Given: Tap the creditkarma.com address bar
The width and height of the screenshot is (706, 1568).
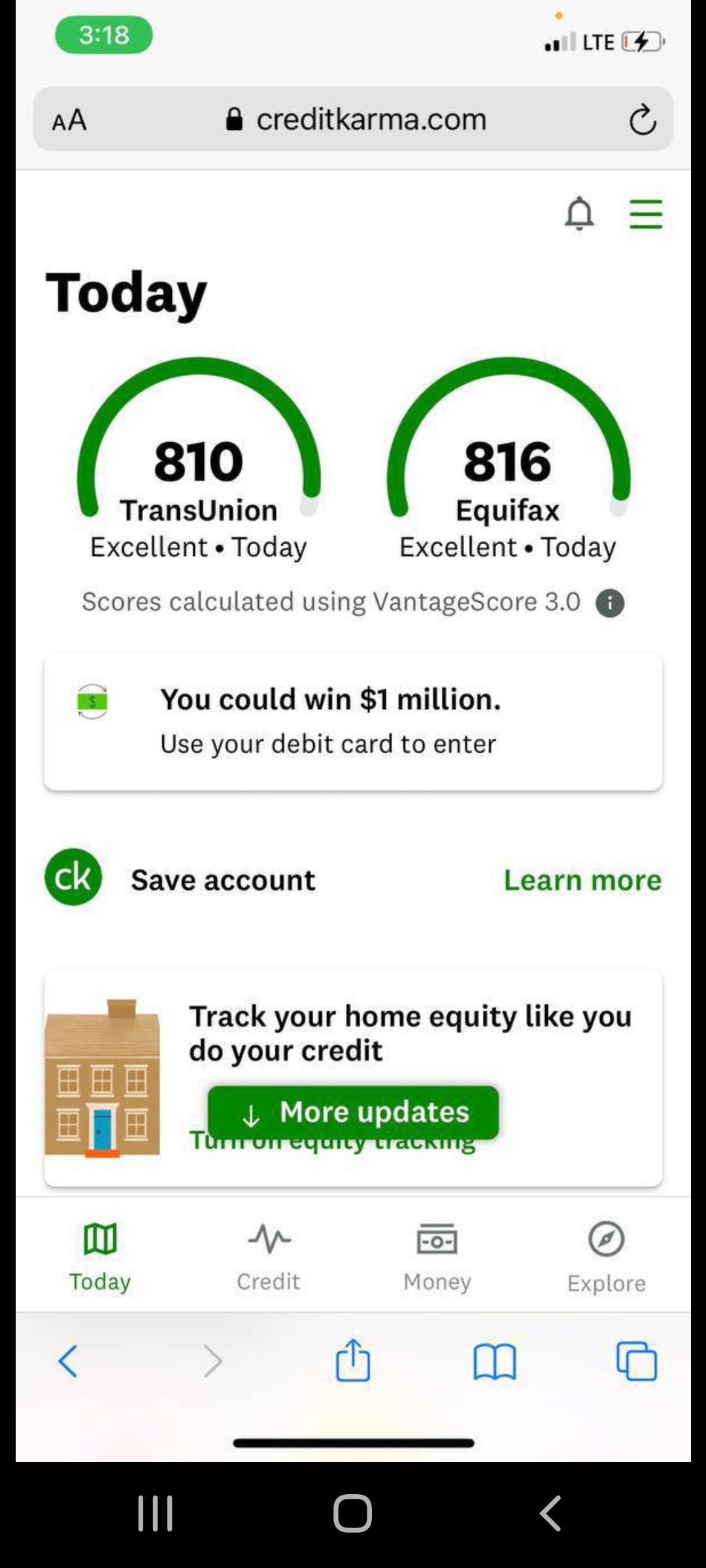Looking at the screenshot, I should pos(356,120).
